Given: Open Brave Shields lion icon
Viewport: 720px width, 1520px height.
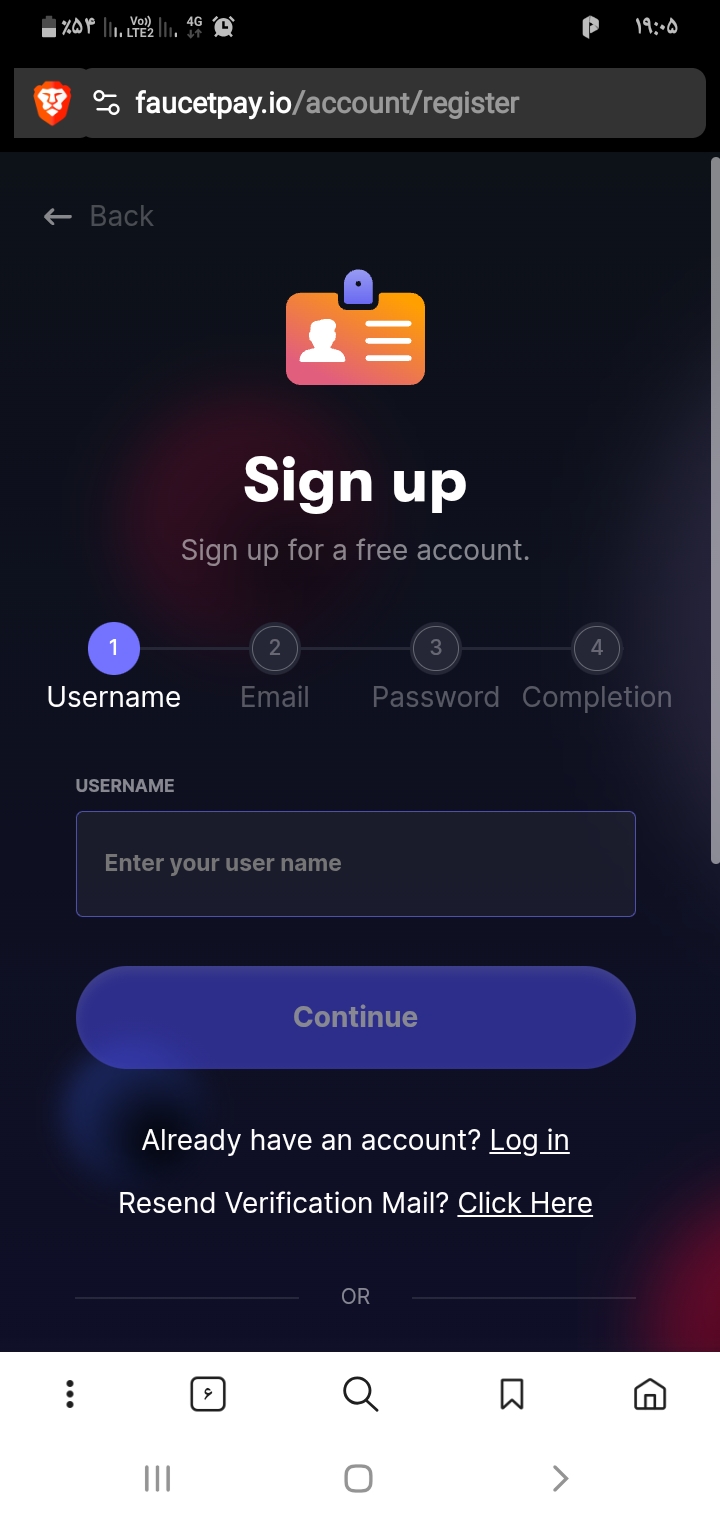Looking at the screenshot, I should click(x=52, y=103).
